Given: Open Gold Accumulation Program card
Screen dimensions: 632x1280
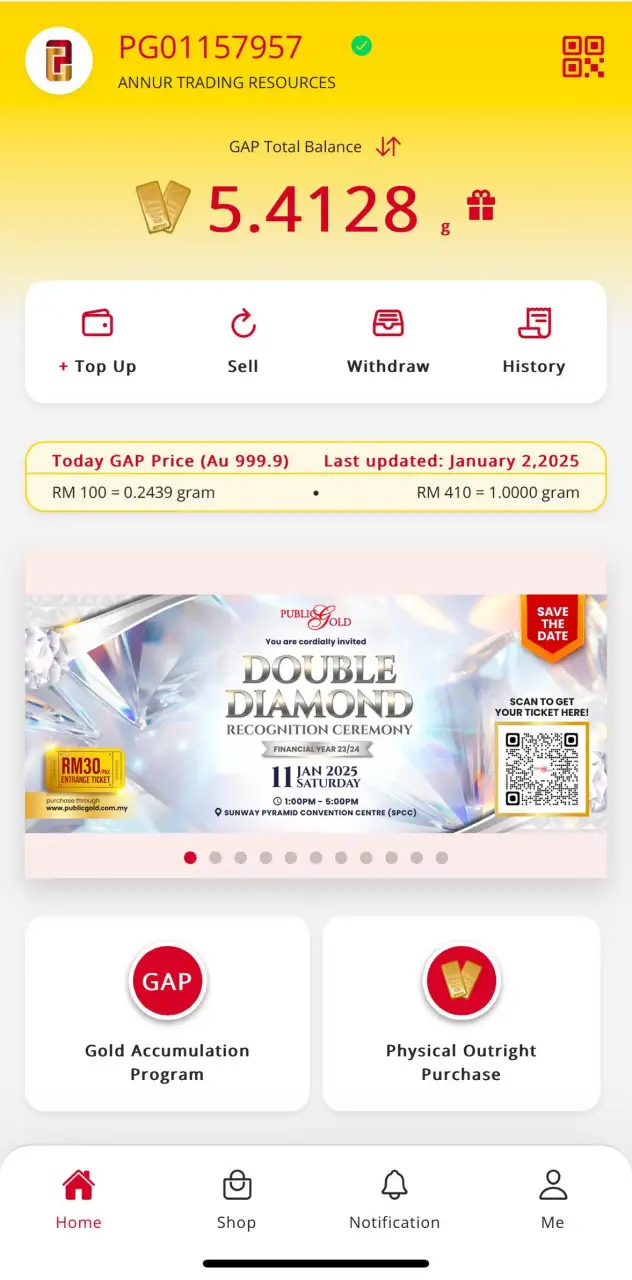Looking at the screenshot, I should coord(167,1013).
